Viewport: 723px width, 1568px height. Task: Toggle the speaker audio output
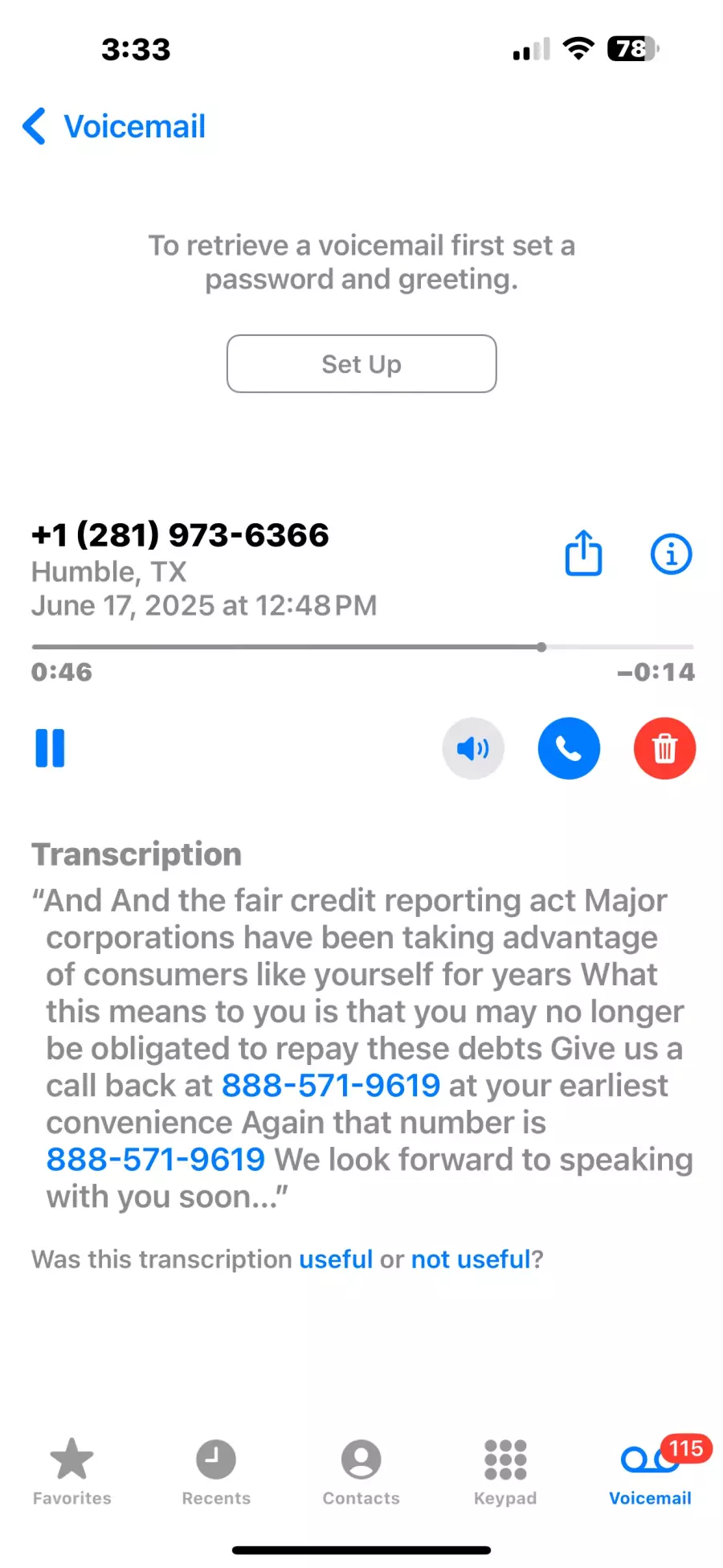point(473,748)
